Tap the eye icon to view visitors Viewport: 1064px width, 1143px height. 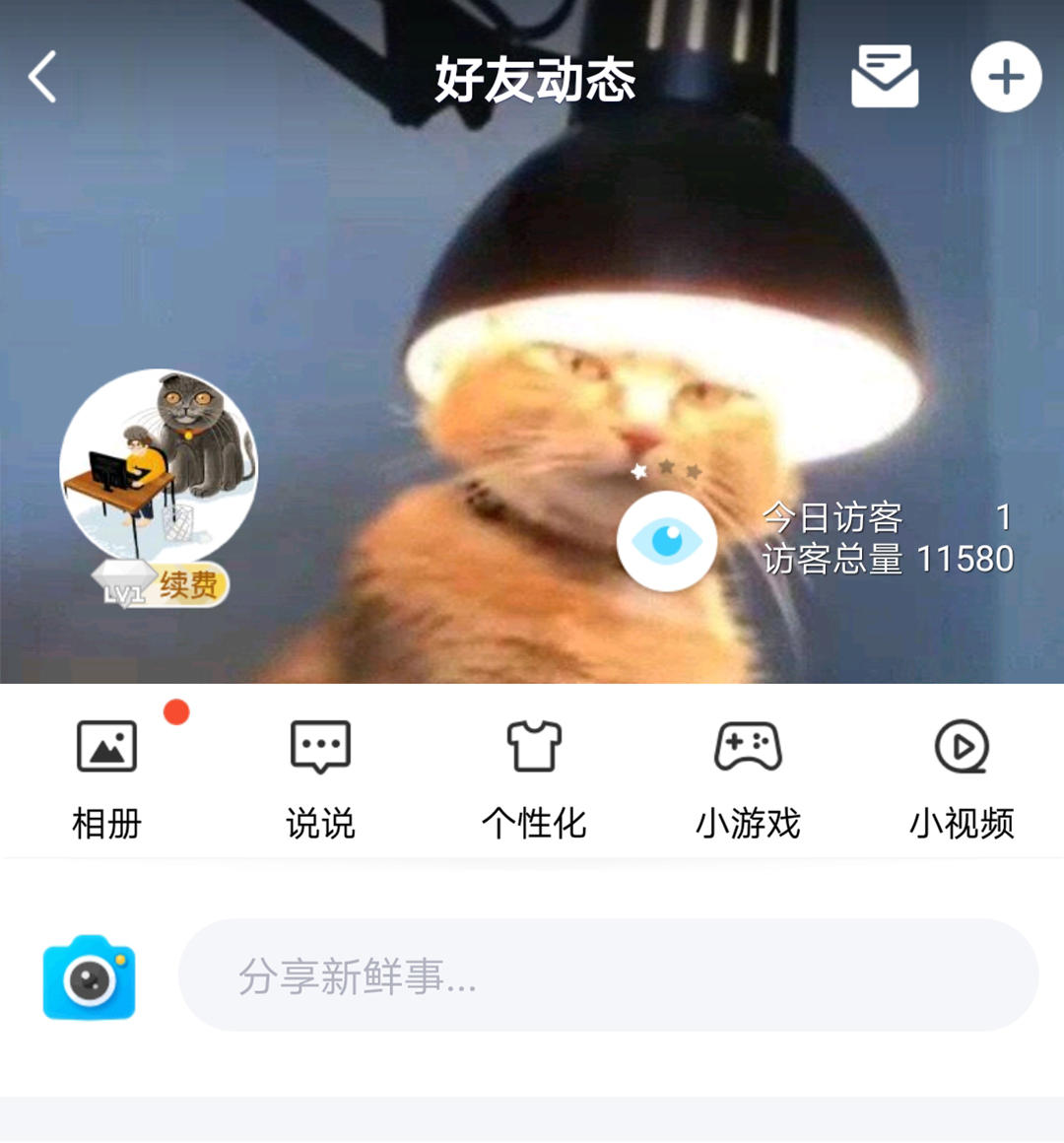[x=666, y=542]
